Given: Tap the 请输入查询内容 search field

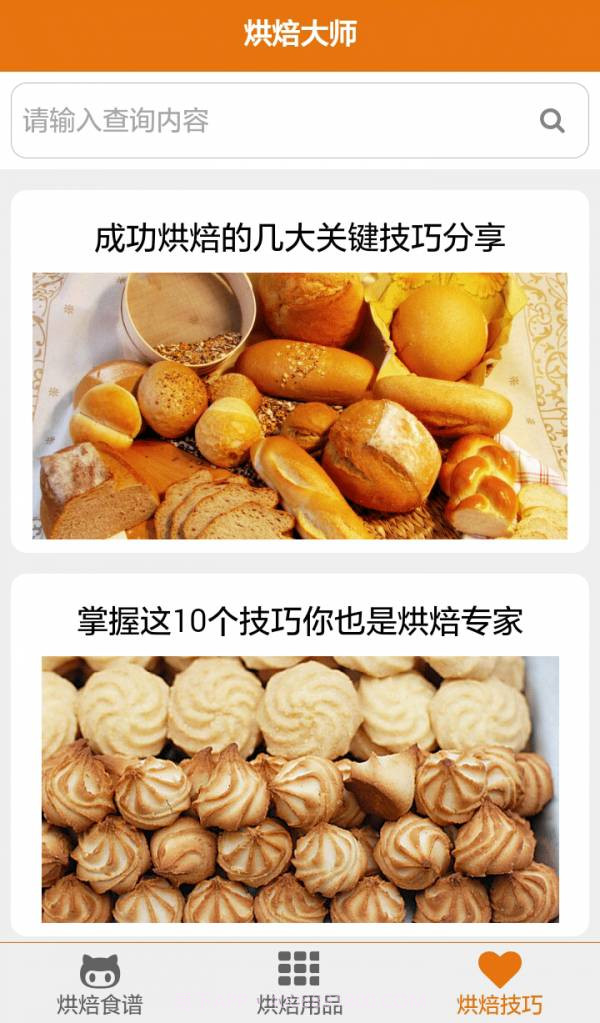Looking at the screenshot, I should point(270,121).
